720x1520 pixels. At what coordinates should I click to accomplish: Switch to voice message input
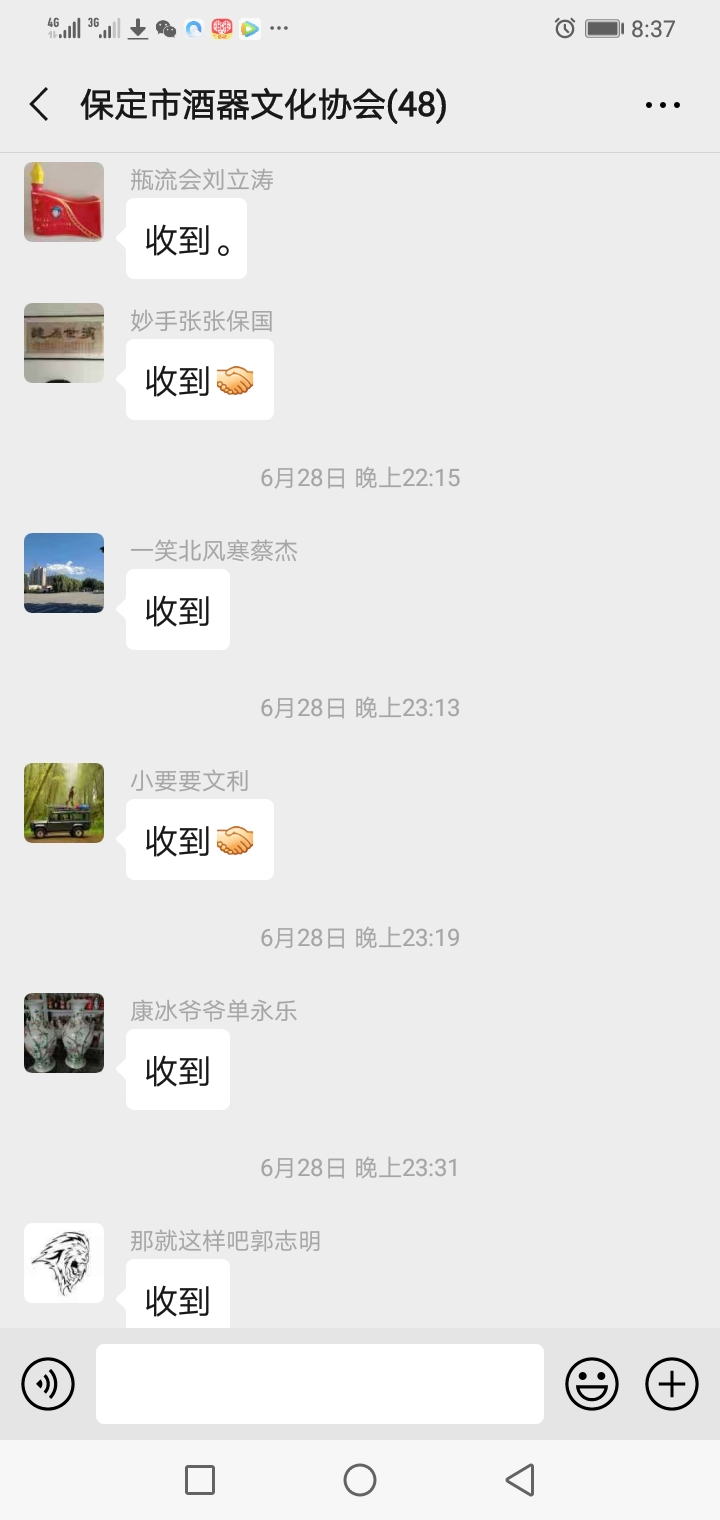coord(48,1384)
